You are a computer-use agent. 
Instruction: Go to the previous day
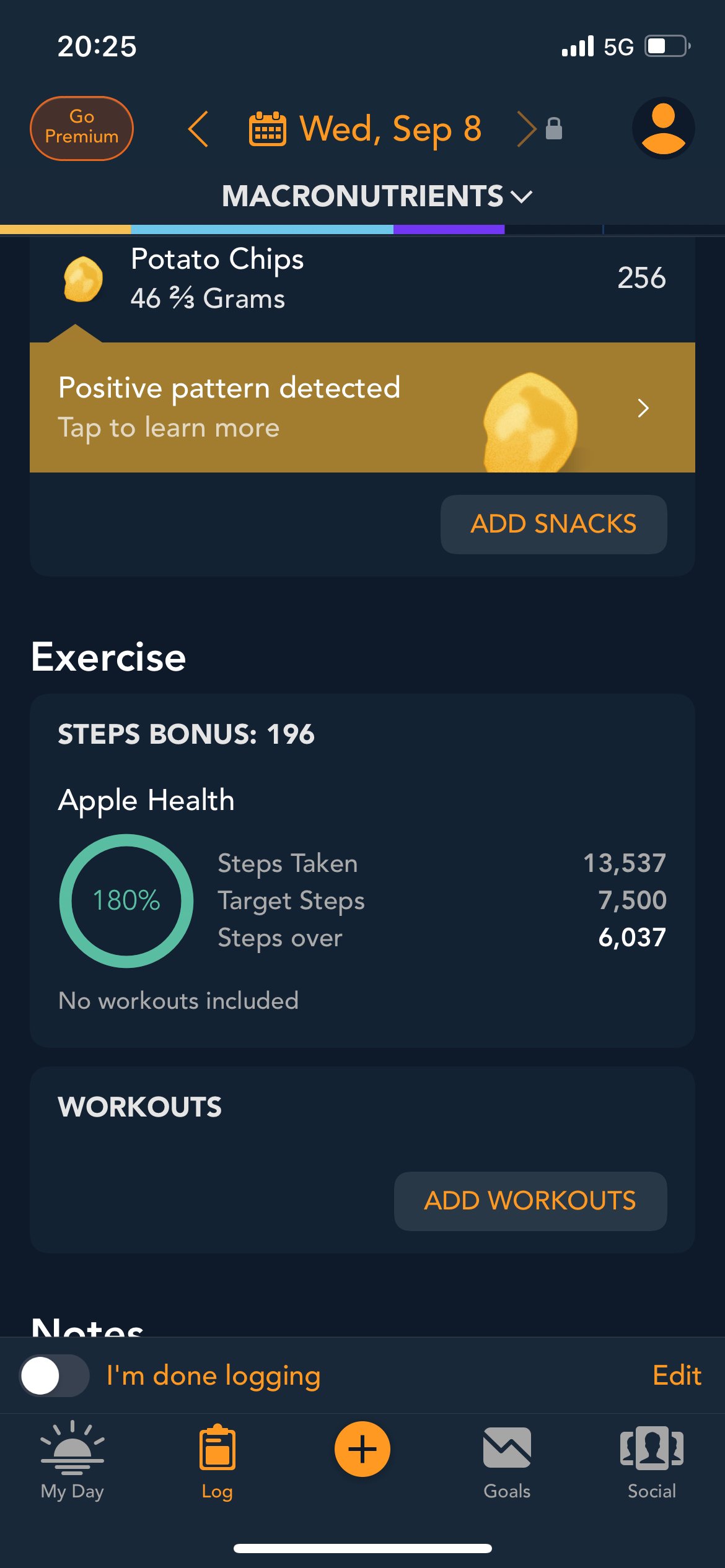pyautogui.click(x=198, y=129)
